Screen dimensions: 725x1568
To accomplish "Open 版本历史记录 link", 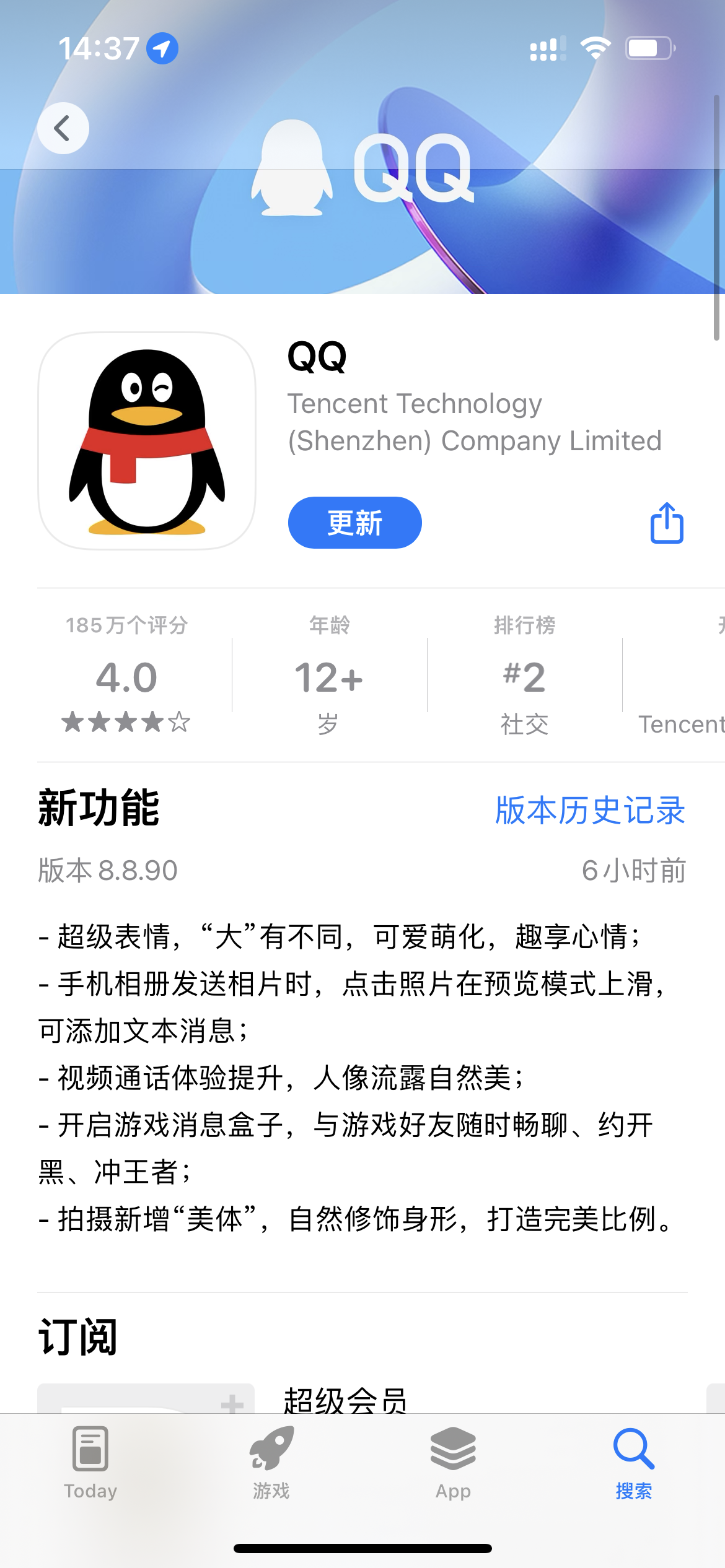I will pyautogui.click(x=589, y=810).
